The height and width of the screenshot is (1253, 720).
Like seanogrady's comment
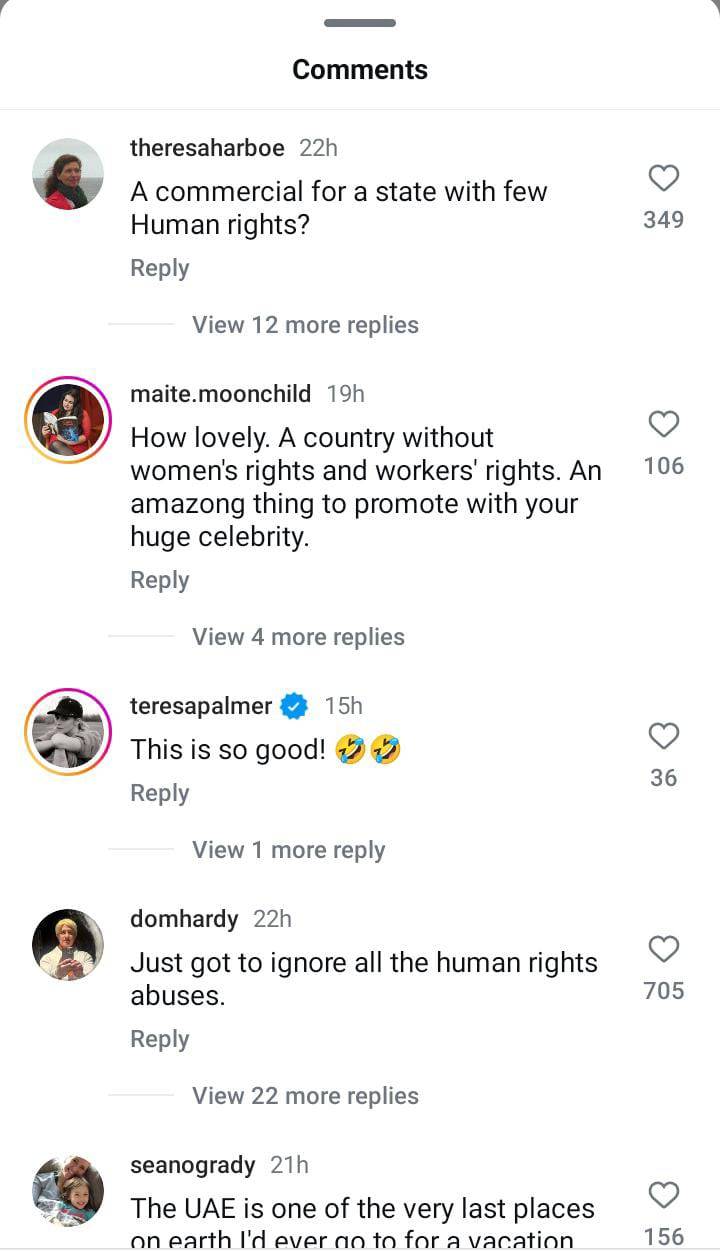pos(664,1194)
